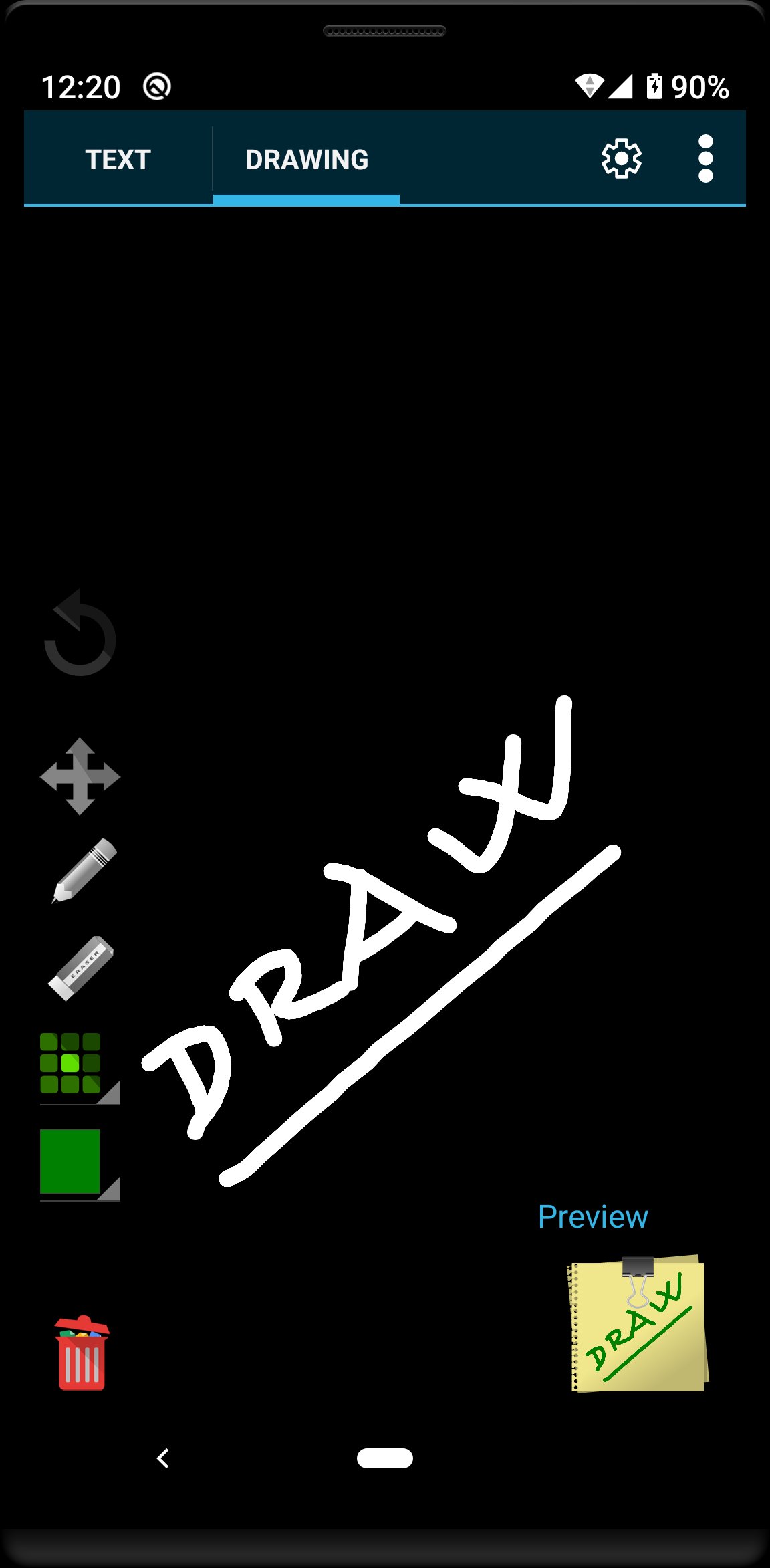
Task: Choose the pencil drawing tool
Action: 84,871
